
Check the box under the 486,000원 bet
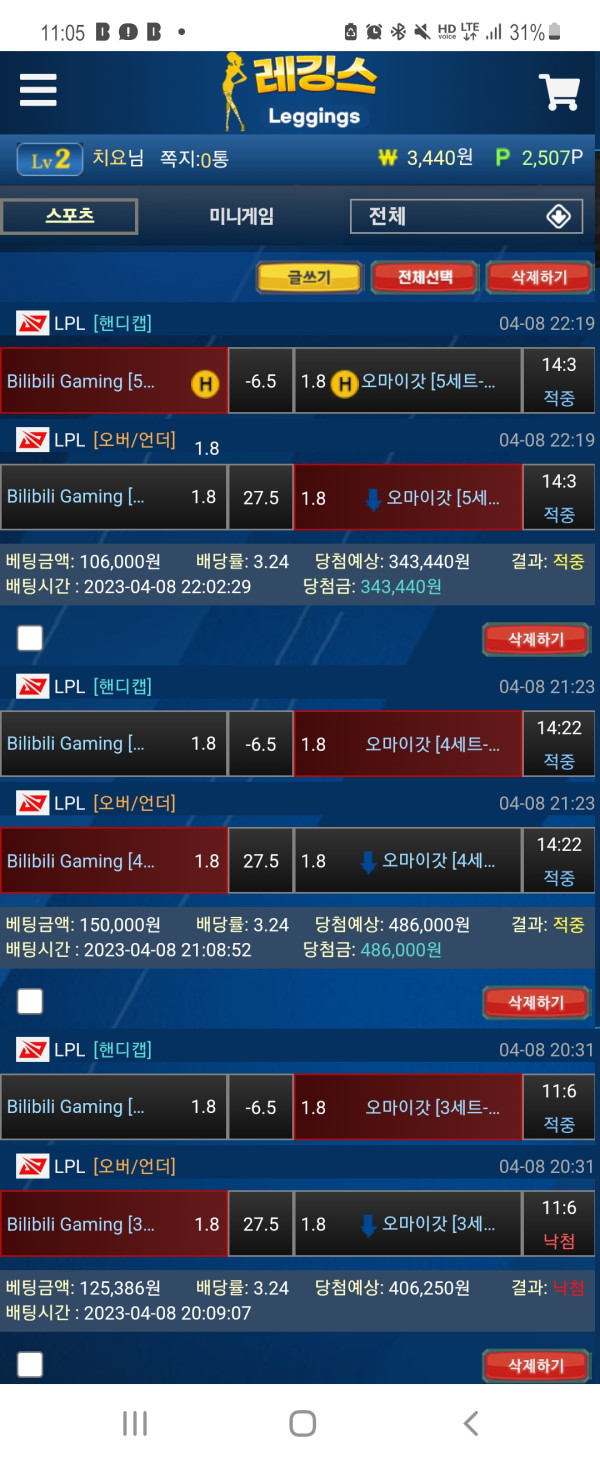coord(30,1001)
